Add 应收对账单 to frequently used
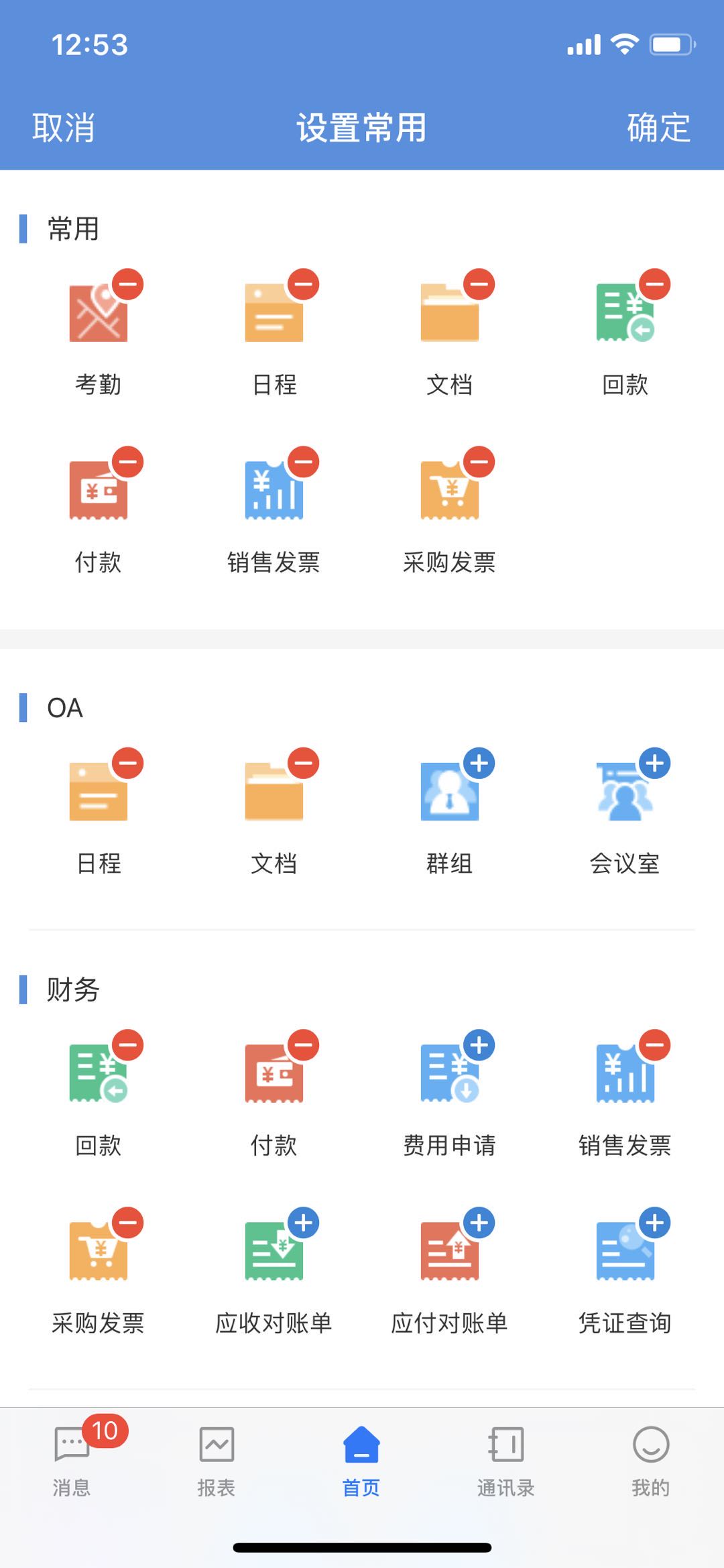Viewport: 724px width, 1568px height. click(x=303, y=1223)
